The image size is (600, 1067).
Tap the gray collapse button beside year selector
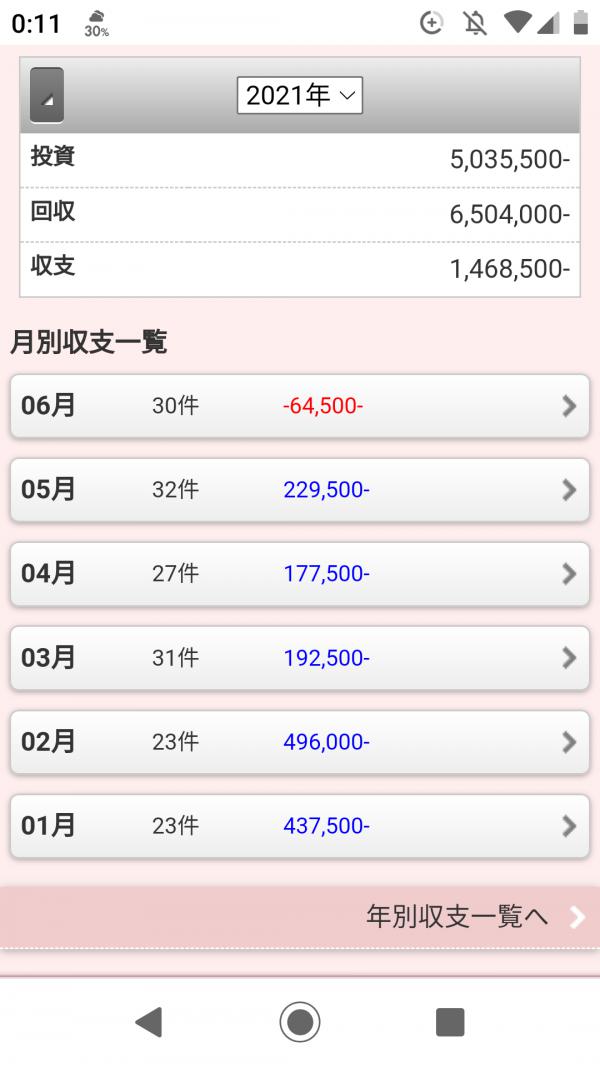click(47, 95)
